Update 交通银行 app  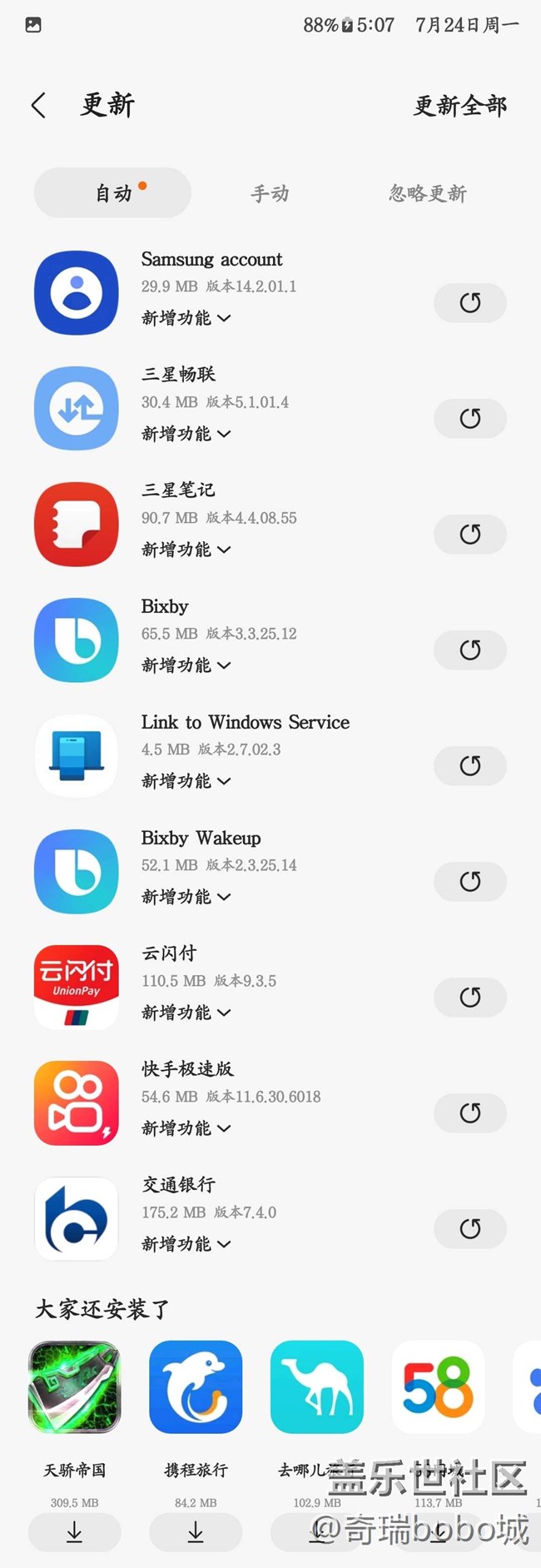point(470,1229)
